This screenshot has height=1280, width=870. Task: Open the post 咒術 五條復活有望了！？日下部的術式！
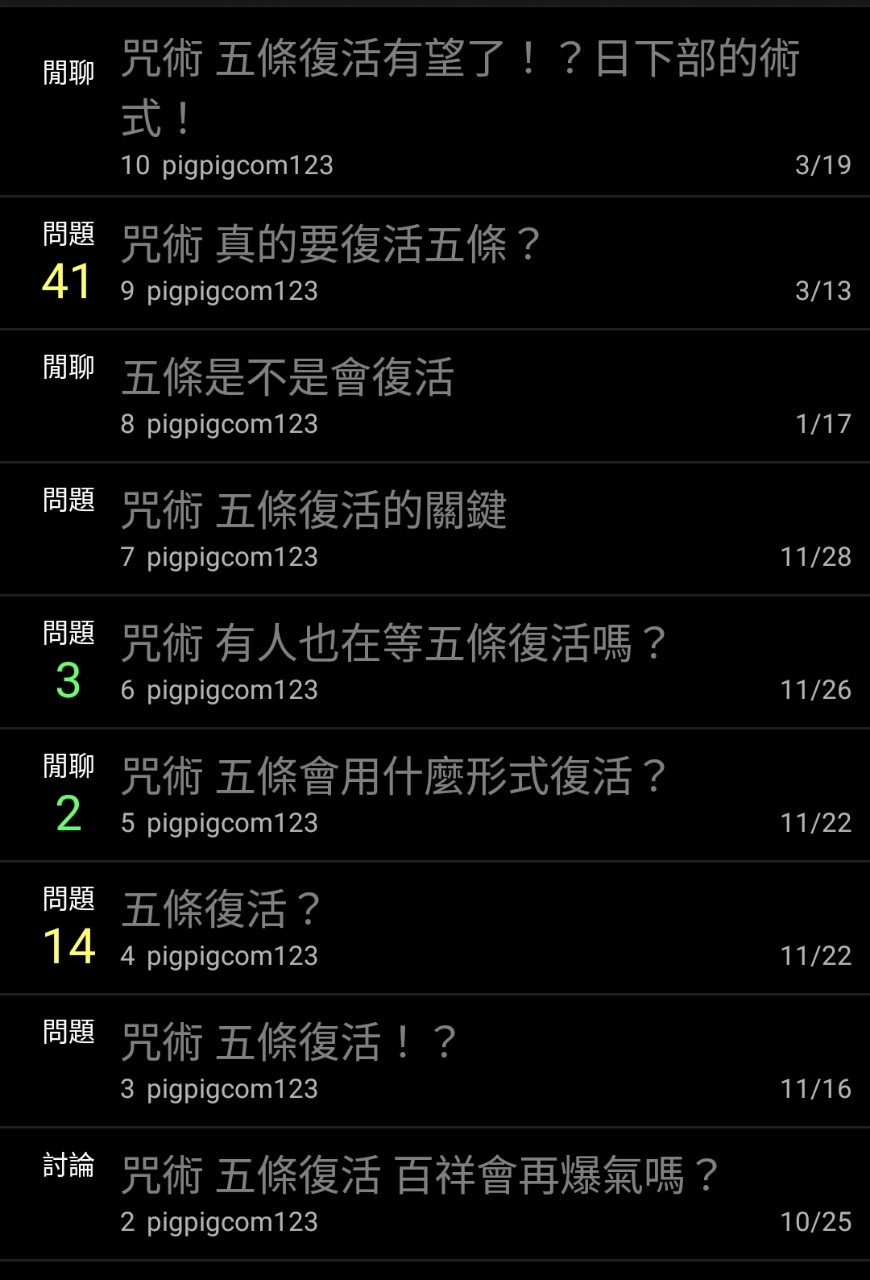point(459,90)
